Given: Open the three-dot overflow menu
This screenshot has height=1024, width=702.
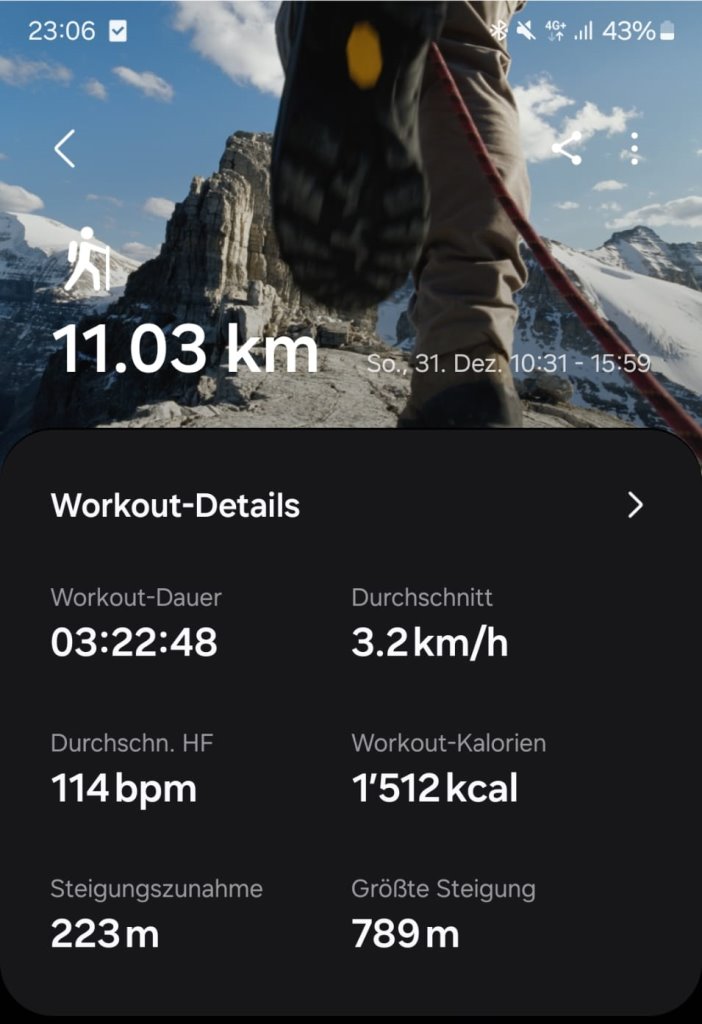Looking at the screenshot, I should 634,148.
